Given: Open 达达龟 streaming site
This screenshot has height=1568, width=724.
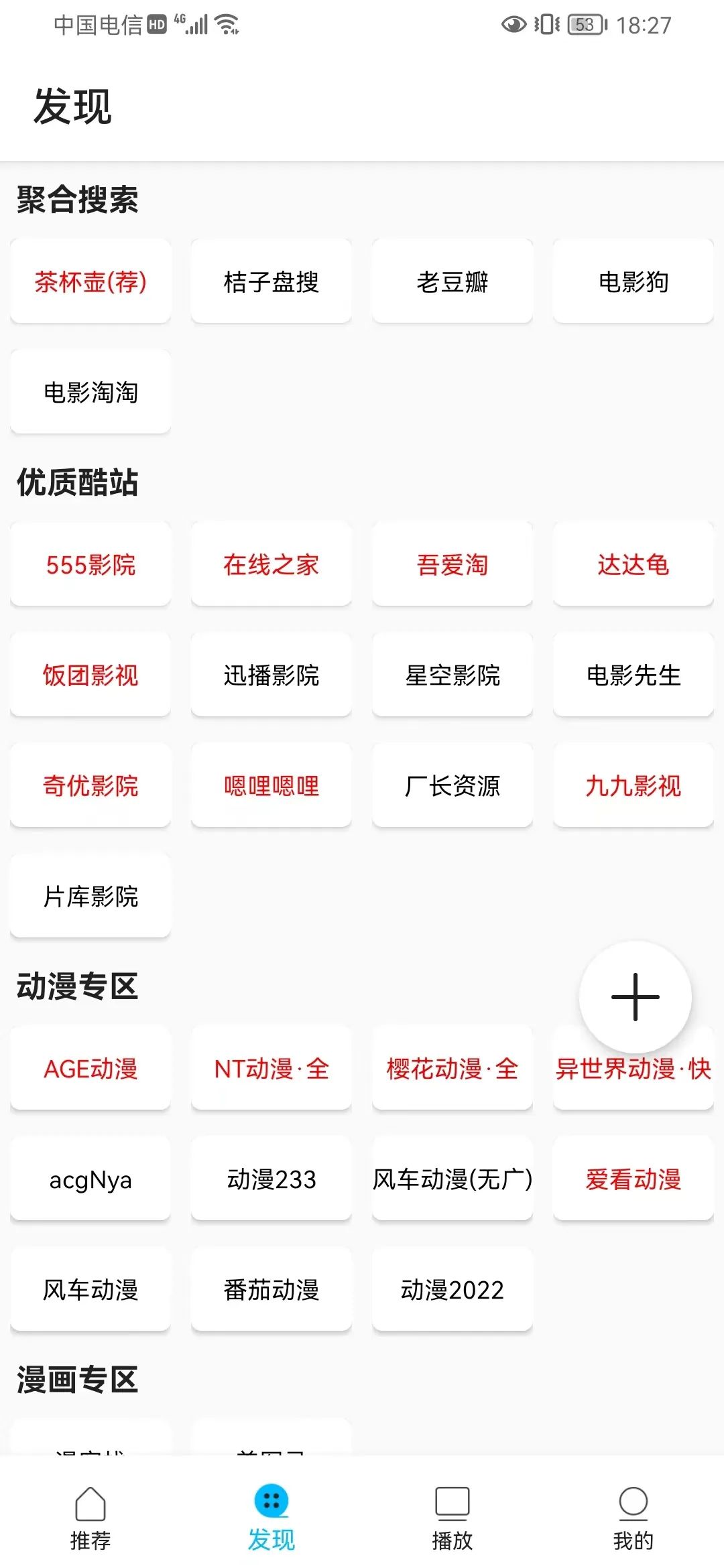Looking at the screenshot, I should pos(632,565).
